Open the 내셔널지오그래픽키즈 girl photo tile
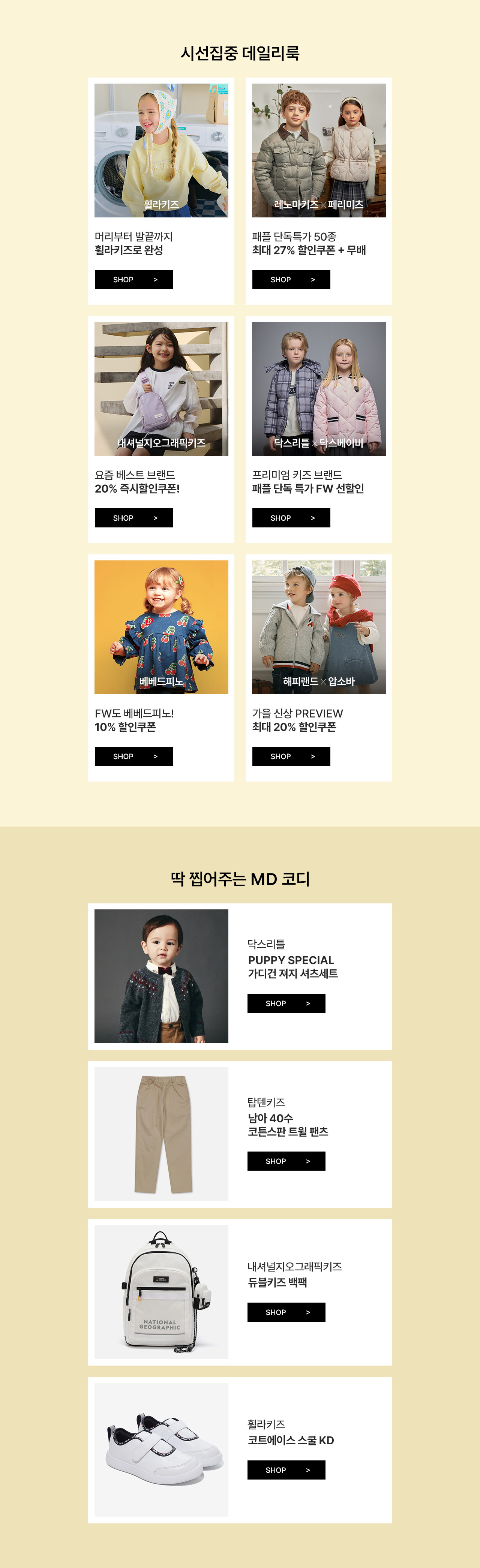This screenshot has width=480, height=1568. click(x=161, y=388)
